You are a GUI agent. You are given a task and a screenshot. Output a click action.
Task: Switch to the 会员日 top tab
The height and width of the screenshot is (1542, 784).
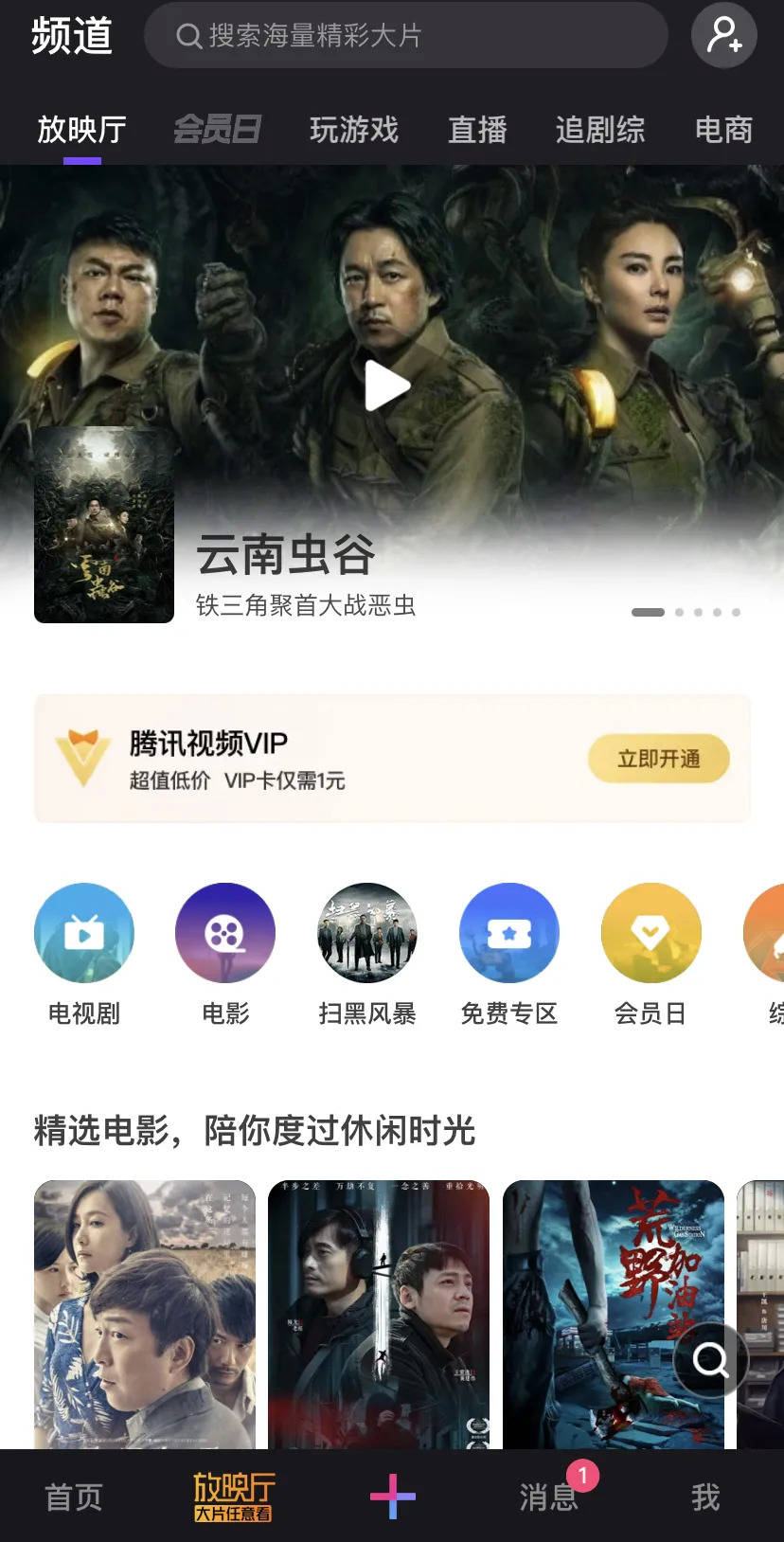tap(217, 130)
